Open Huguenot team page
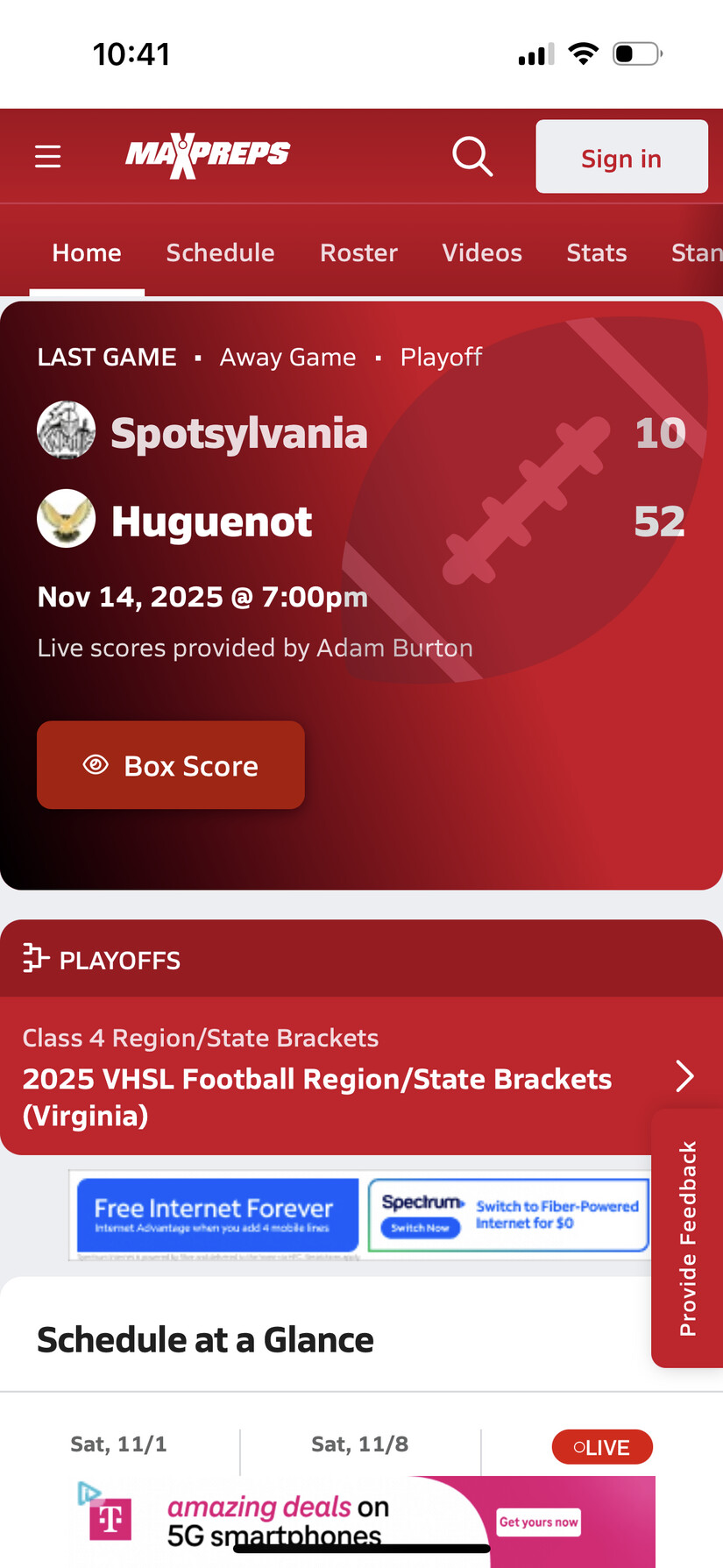The height and width of the screenshot is (1568, 723). (211, 521)
